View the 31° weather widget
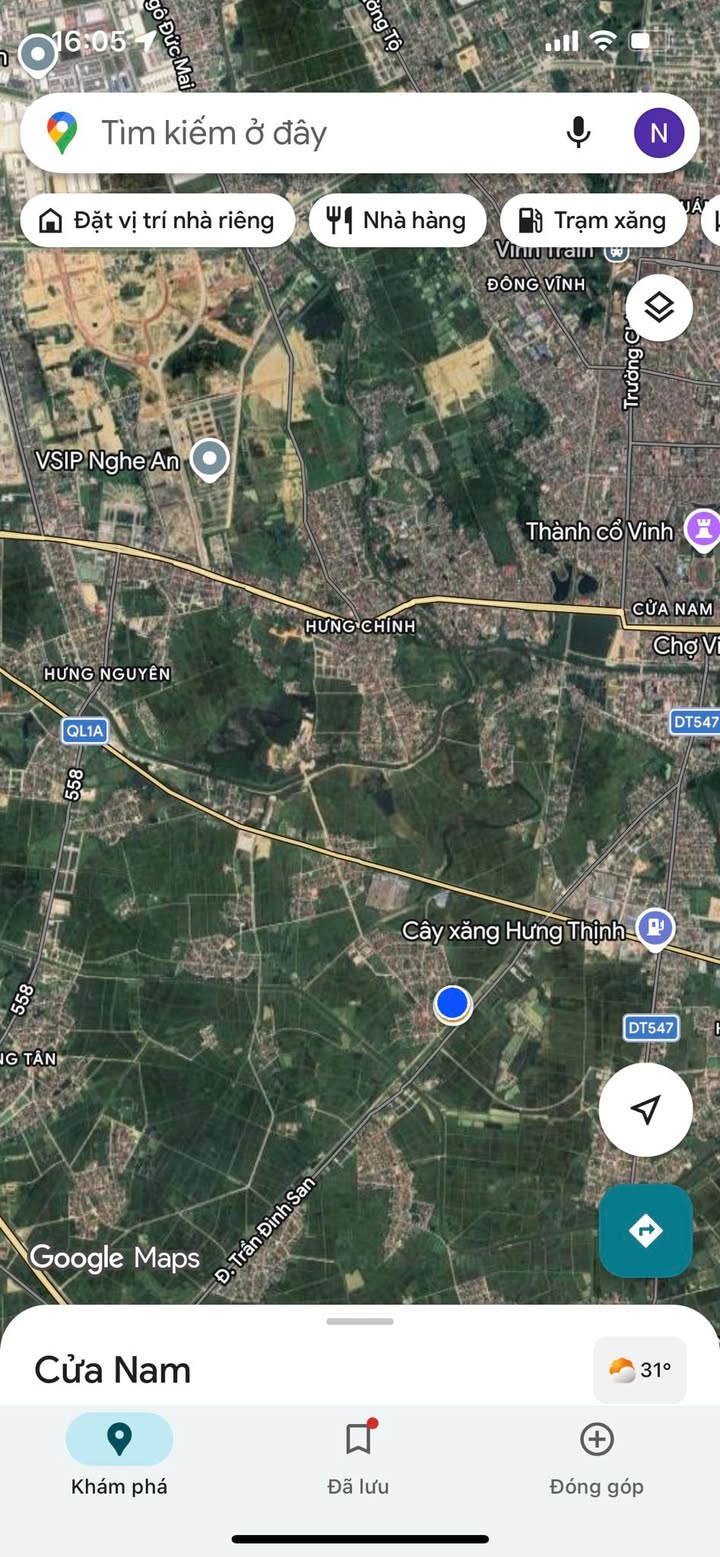 (640, 1370)
